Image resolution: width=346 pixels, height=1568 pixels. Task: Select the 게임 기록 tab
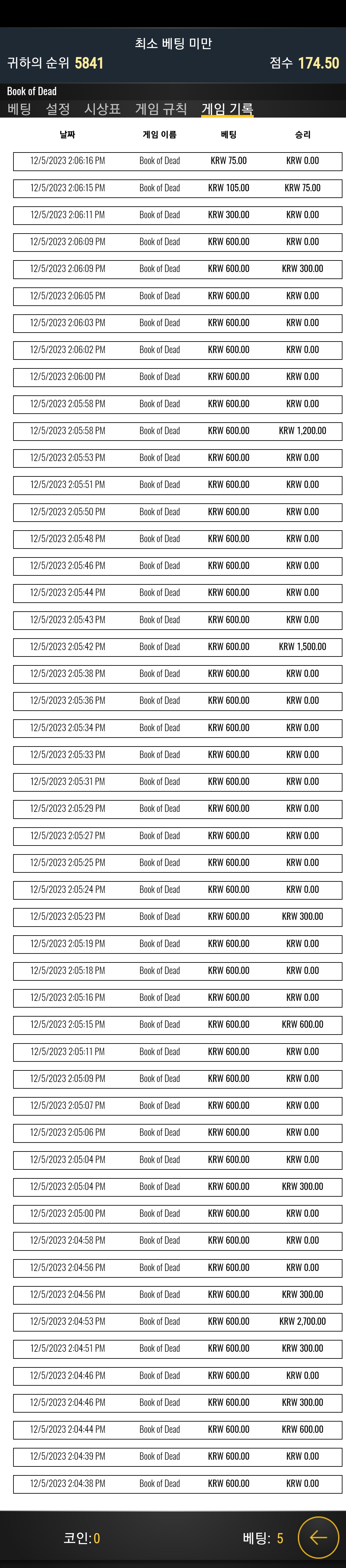(227, 109)
